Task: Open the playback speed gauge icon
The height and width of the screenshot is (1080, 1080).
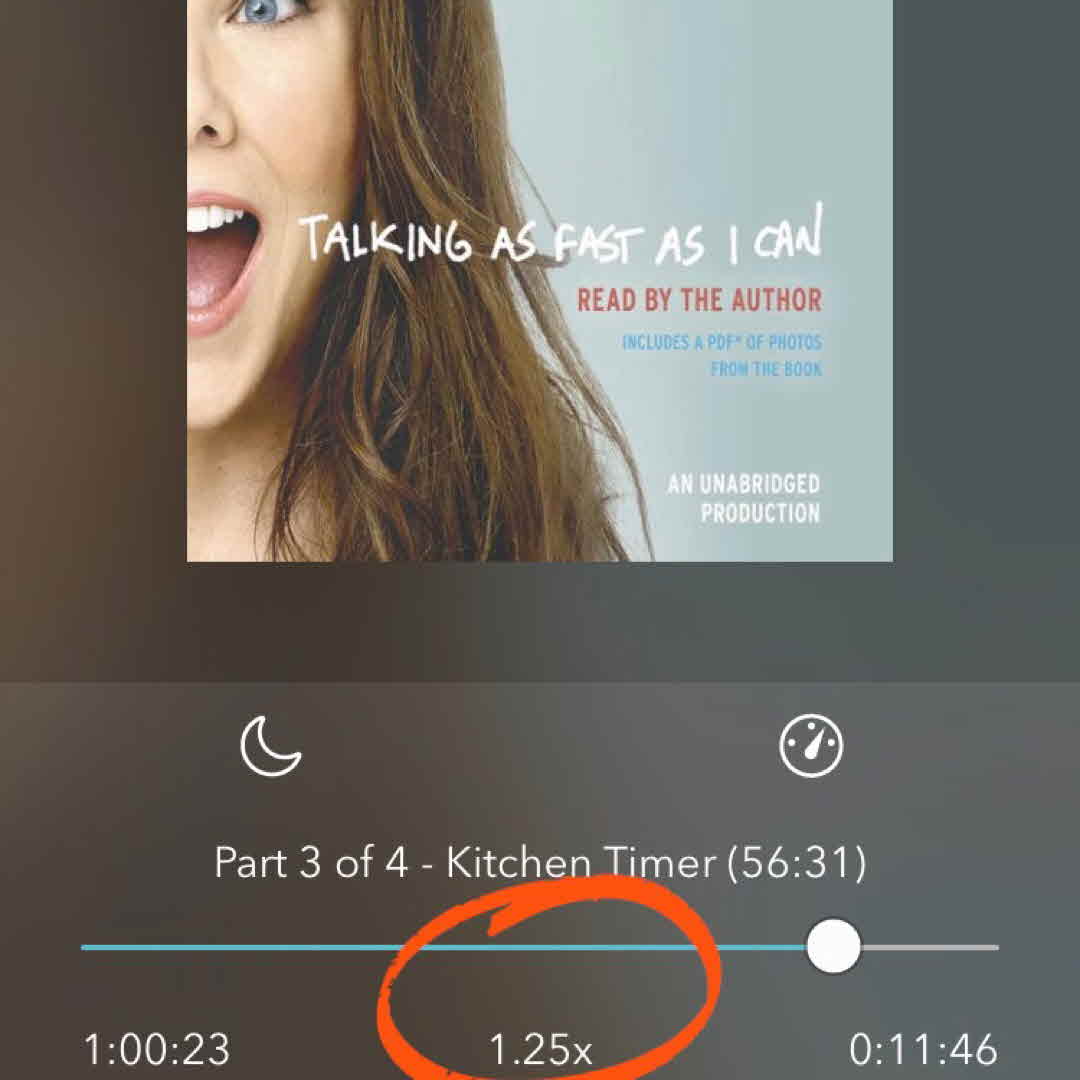Action: [x=811, y=746]
